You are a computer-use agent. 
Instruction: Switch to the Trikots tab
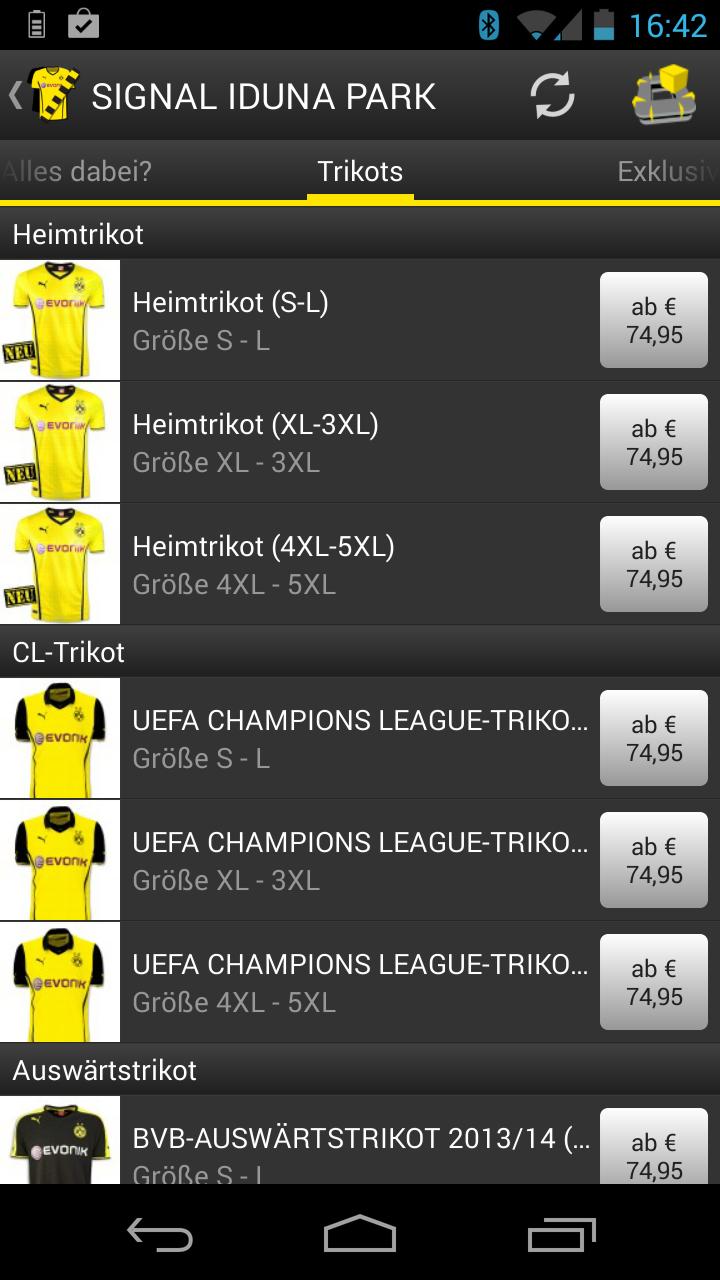coord(360,172)
